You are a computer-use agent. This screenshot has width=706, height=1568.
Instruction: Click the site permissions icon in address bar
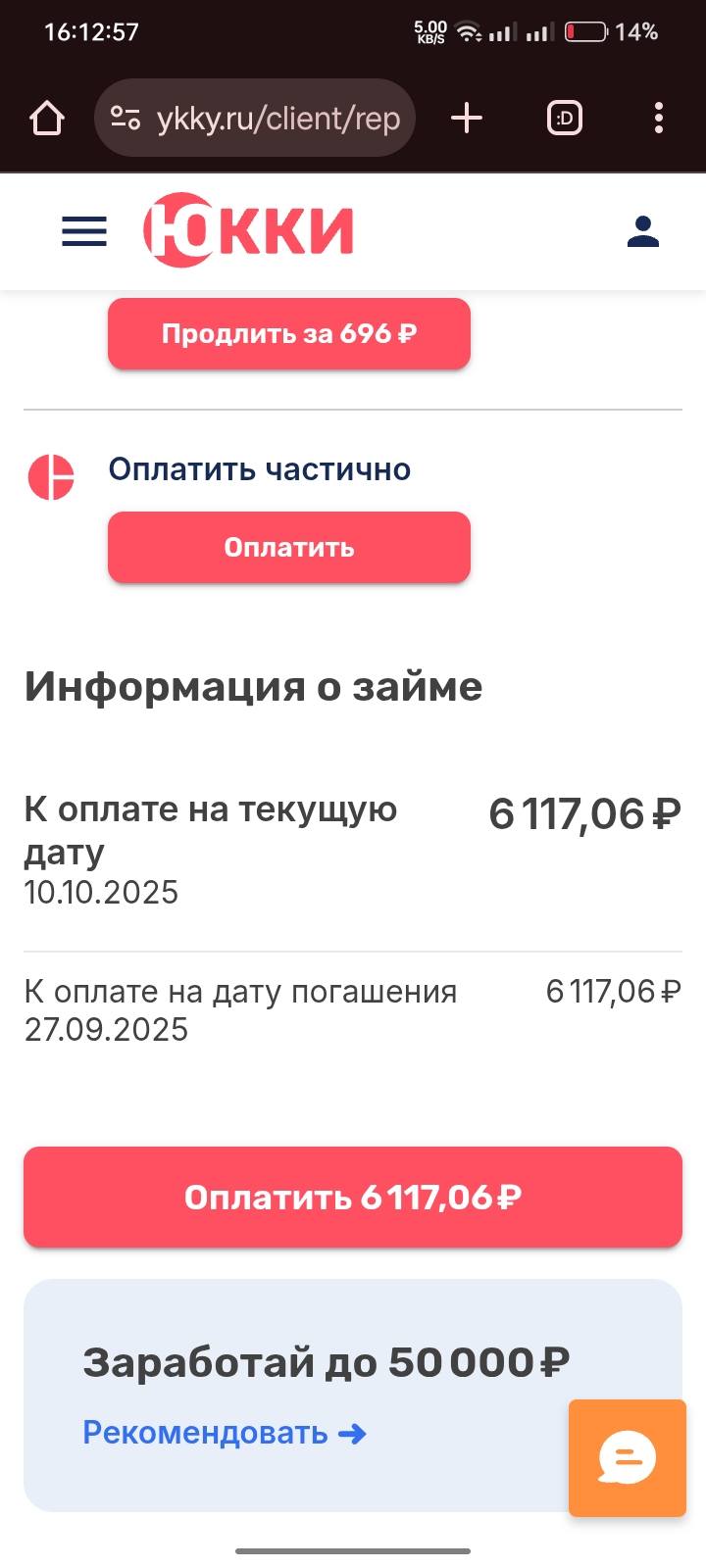124,118
